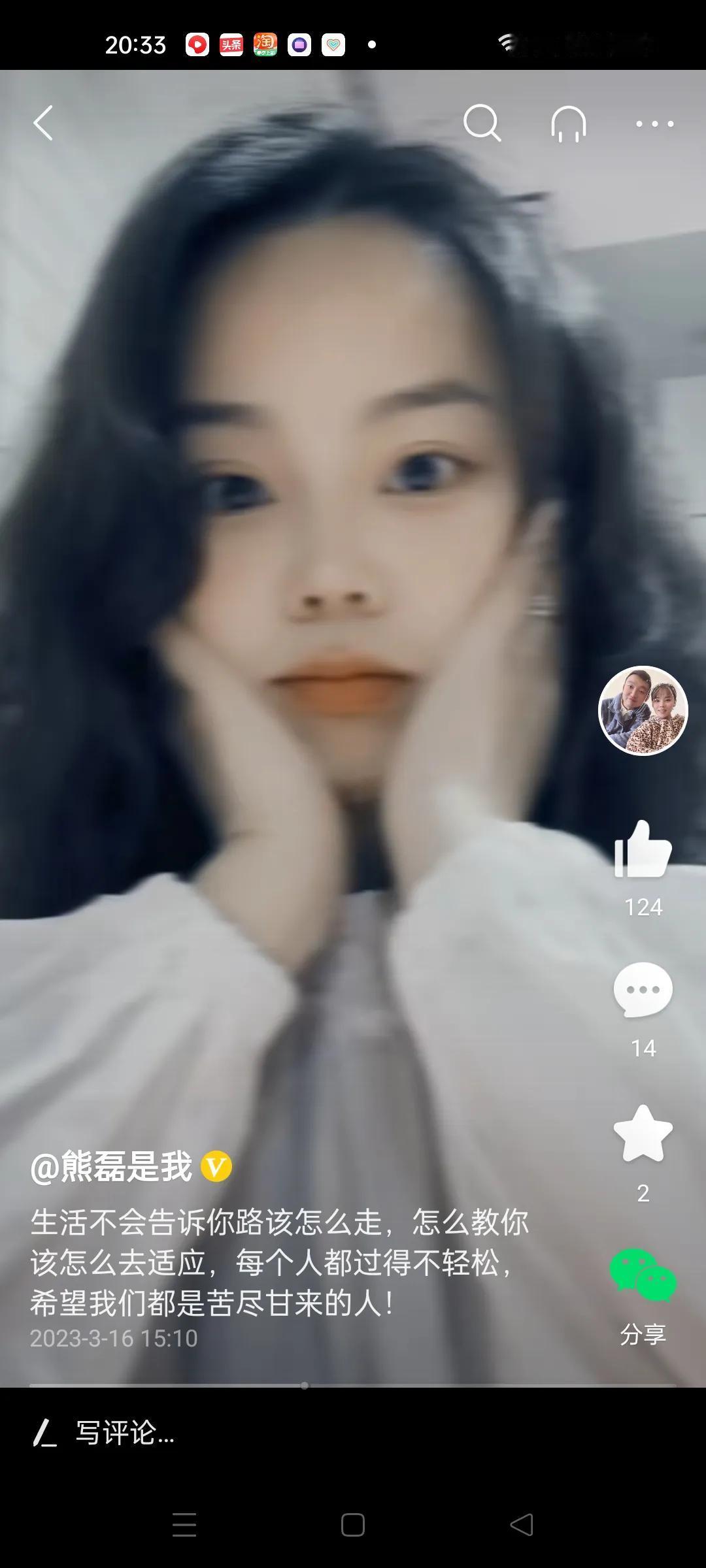Open recent apps from navigation bar
Screen dimensions: 706x1568
[184, 1525]
